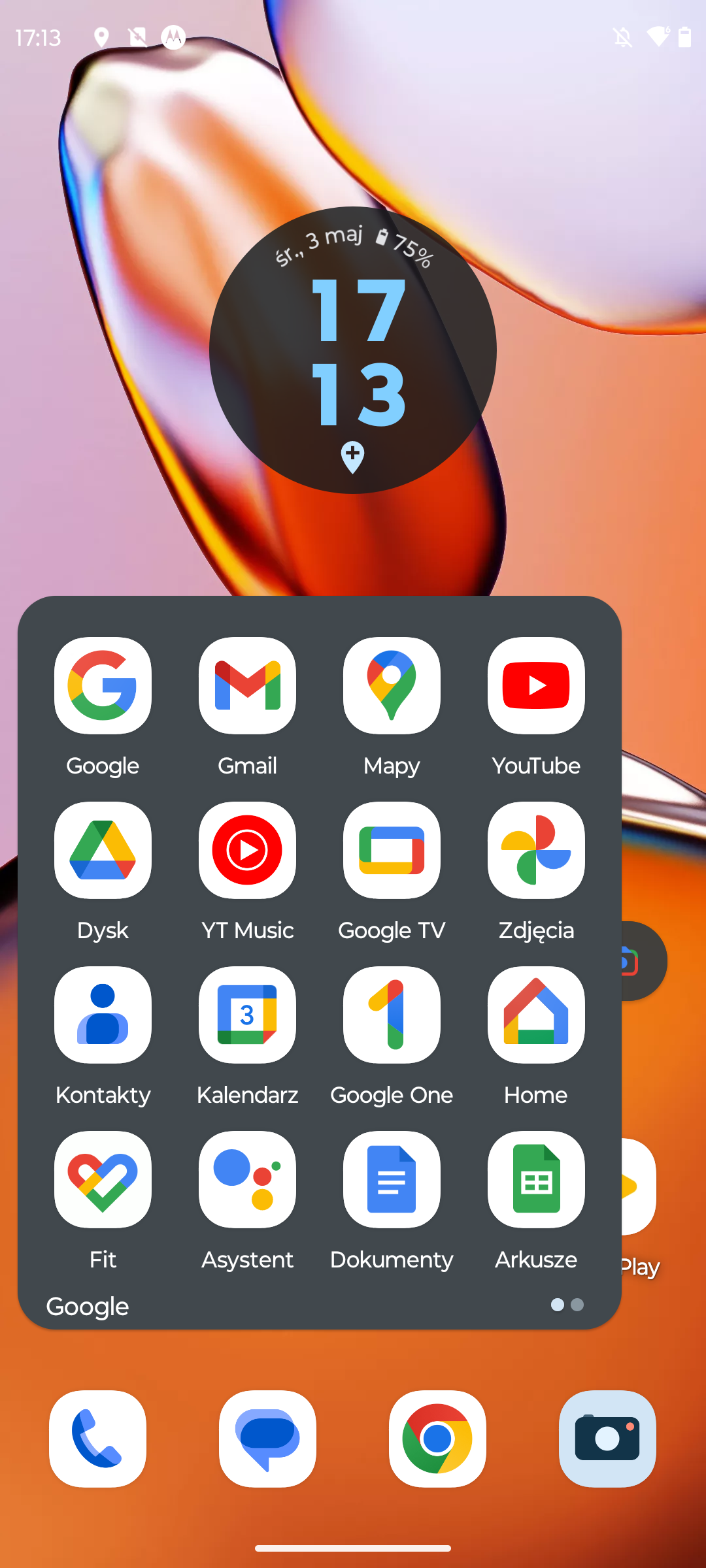Open Google TV
The image size is (706, 1568).
pyautogui.click(x=392, y=851)
